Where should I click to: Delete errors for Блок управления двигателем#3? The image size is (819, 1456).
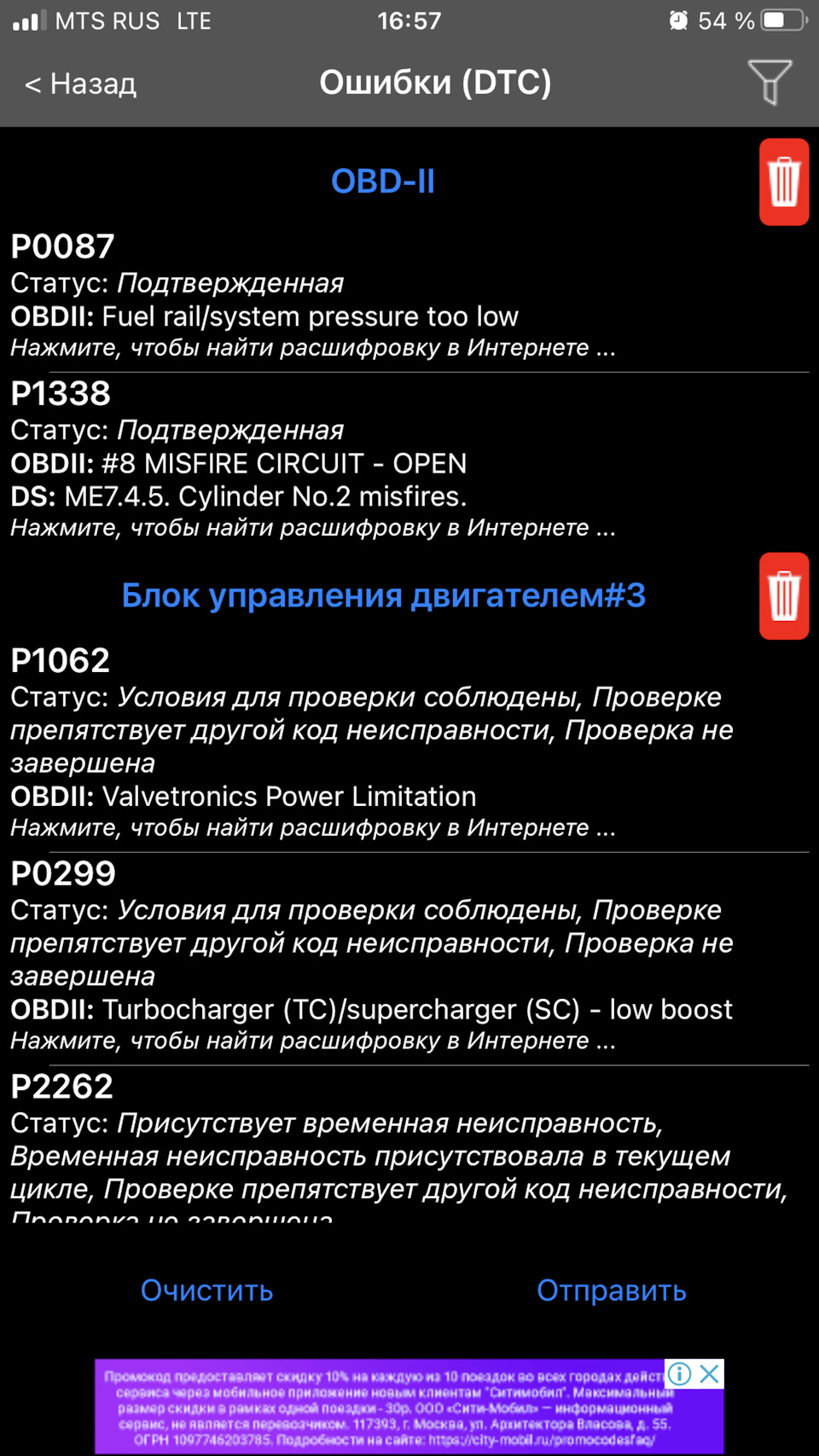click(x=783, y=595)
